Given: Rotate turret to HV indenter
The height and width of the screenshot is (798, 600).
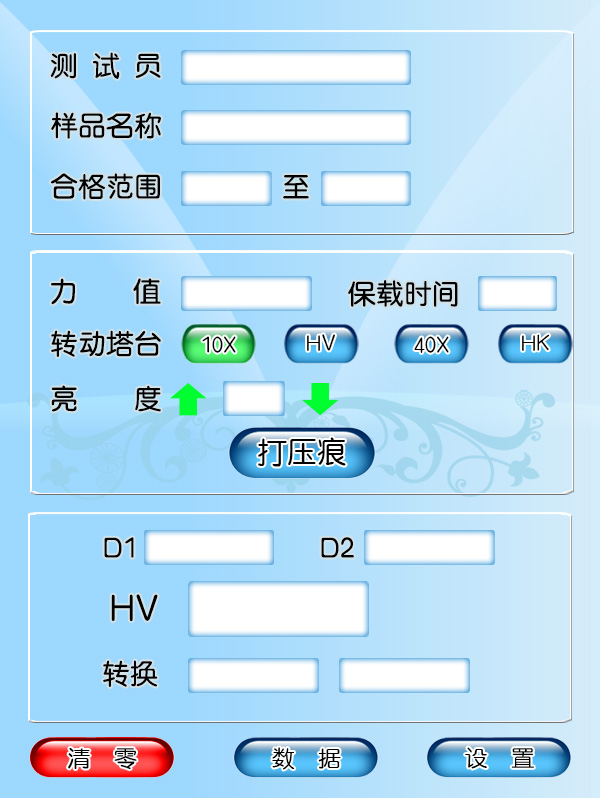Looking at the screenshot, I should [x=321, y=345].
